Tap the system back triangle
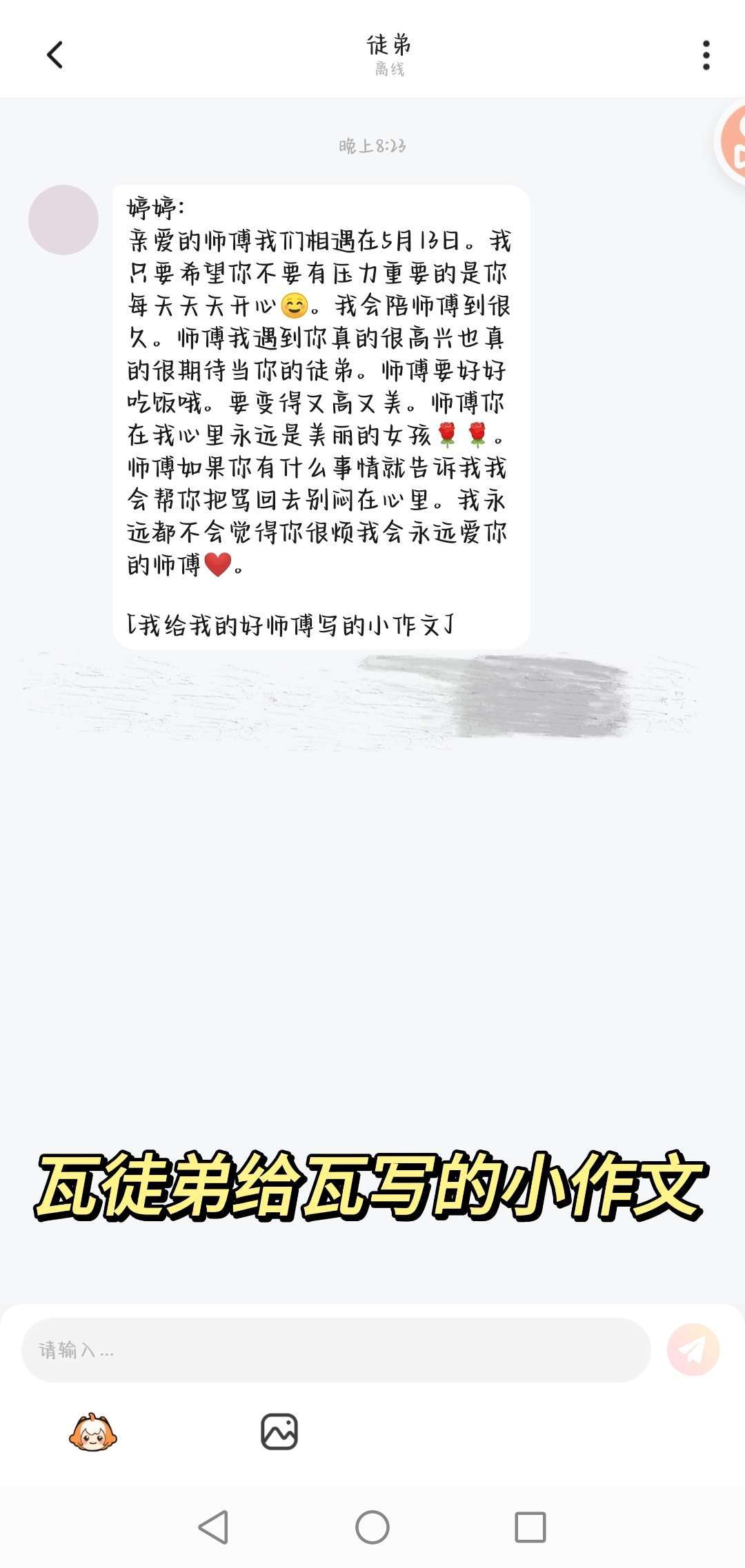The height and width of the screenshot is (1568, 745). (x=214, y=1527)
